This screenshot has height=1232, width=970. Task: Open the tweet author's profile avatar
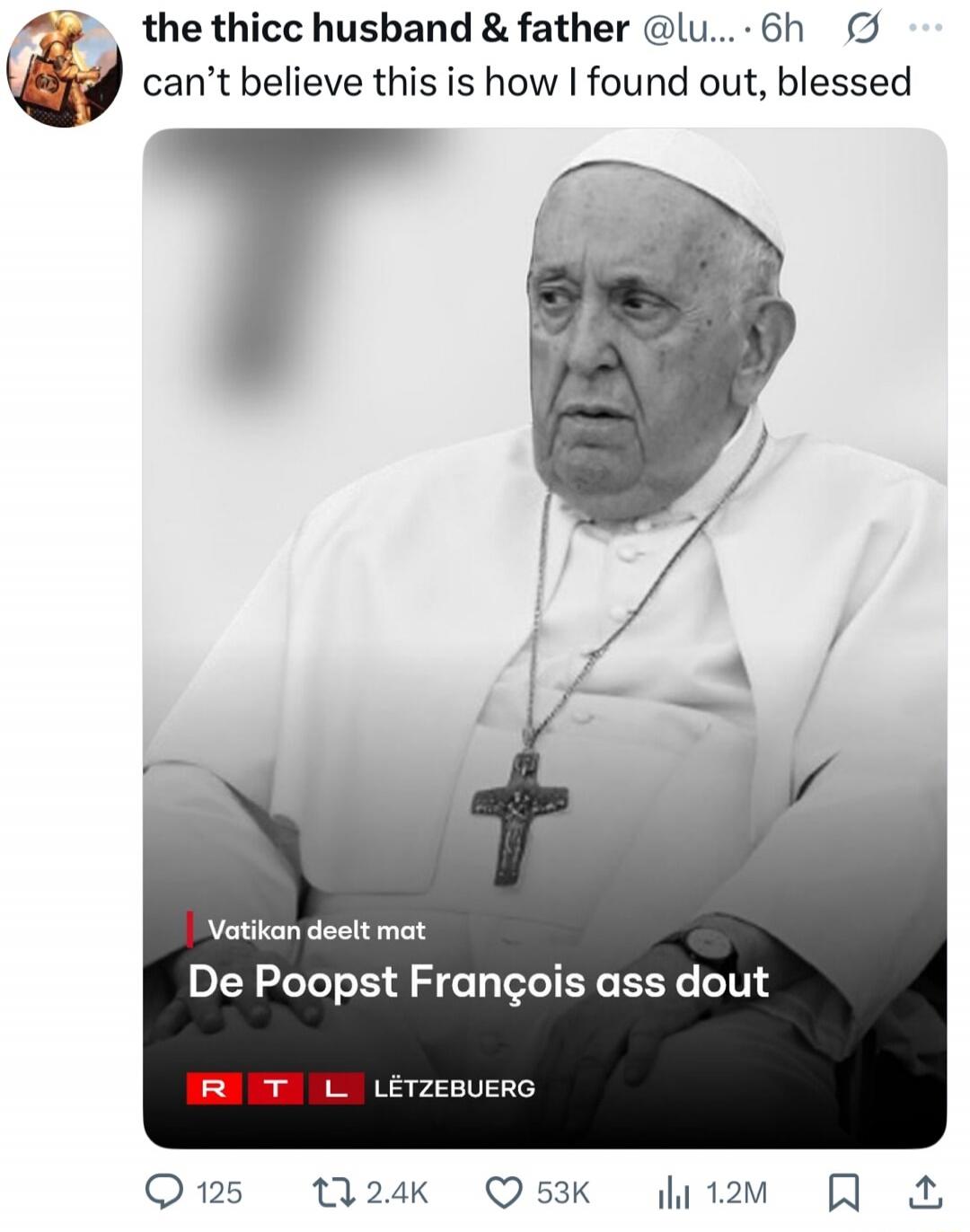[64, 69]
